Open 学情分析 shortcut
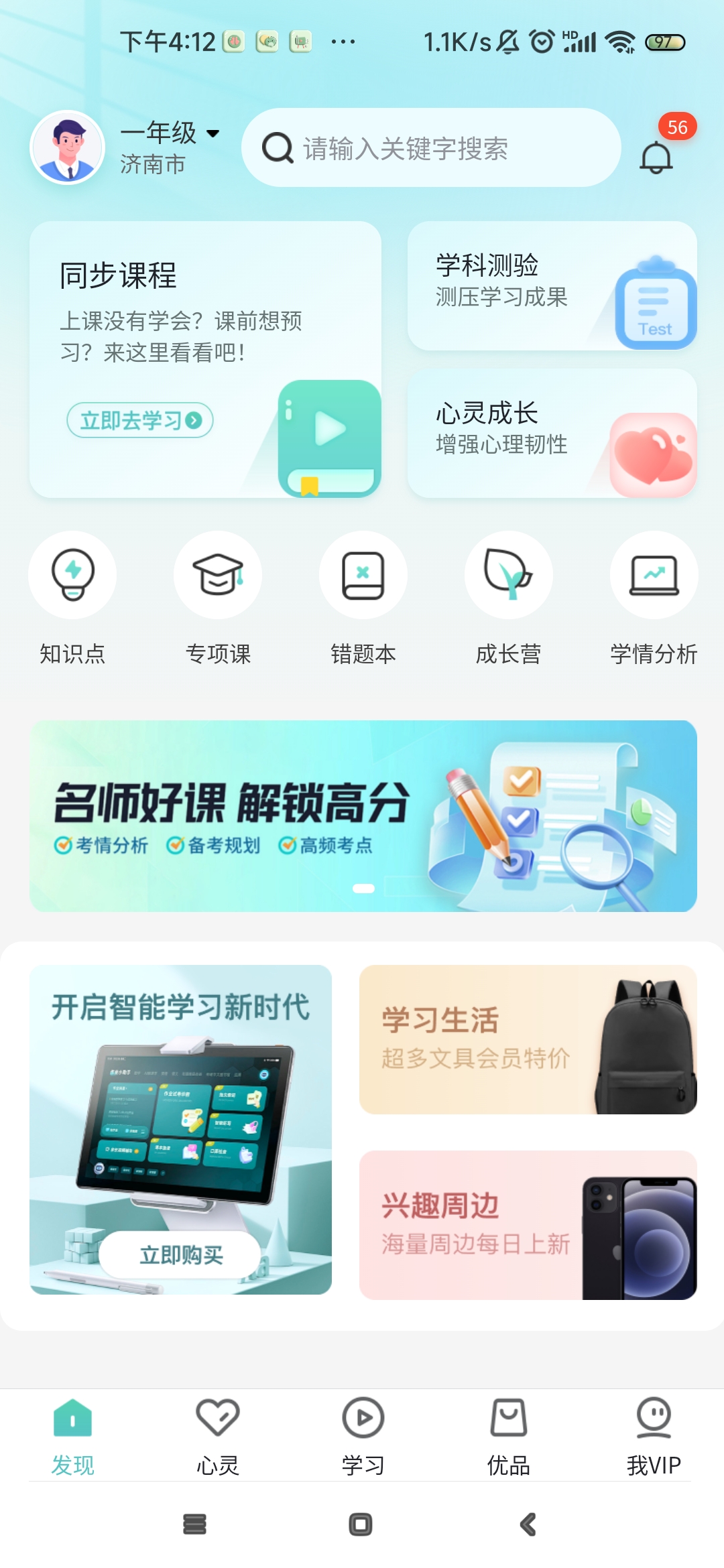 pos(654,576)
